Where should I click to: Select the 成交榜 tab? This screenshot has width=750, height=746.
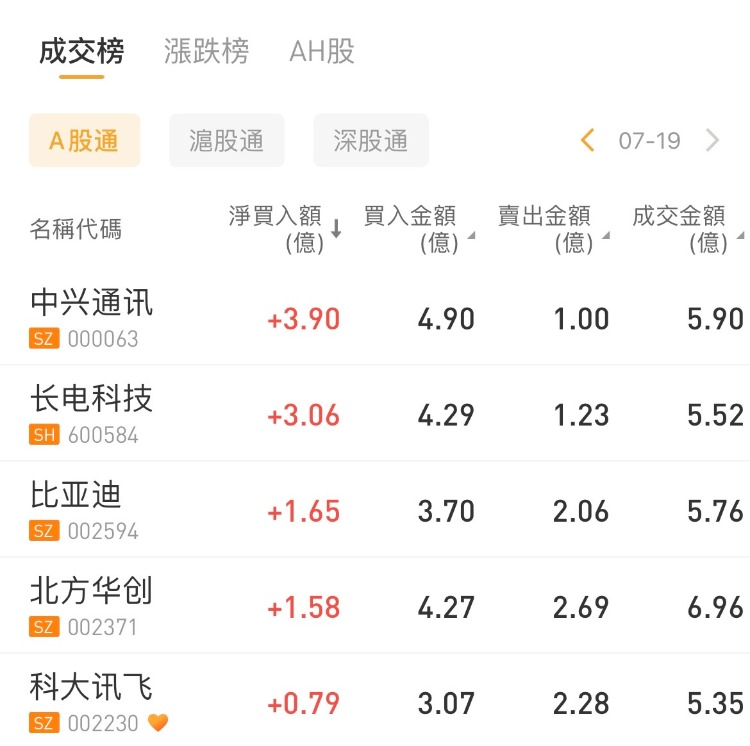(x=82, y=52)
